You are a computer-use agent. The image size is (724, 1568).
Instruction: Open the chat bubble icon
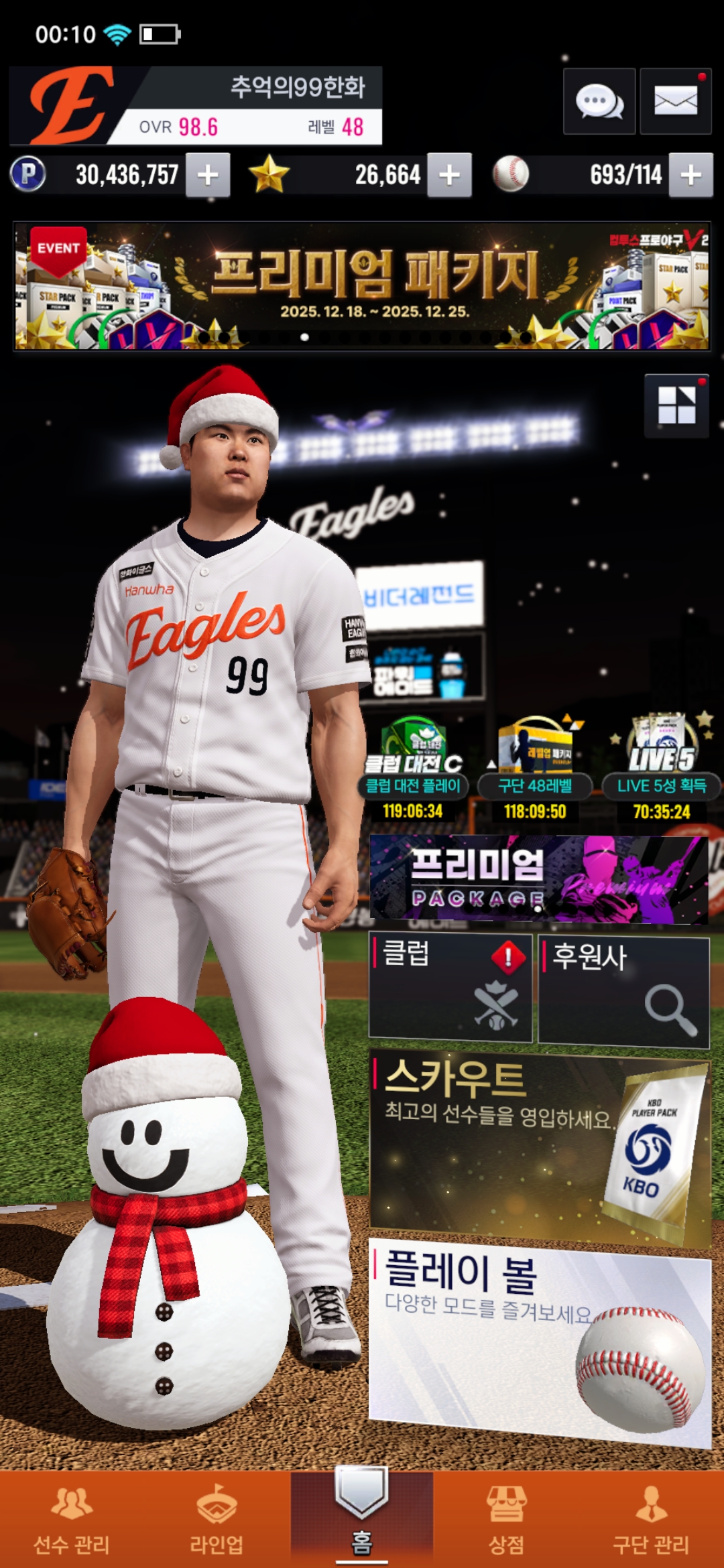tap(599, 101)
